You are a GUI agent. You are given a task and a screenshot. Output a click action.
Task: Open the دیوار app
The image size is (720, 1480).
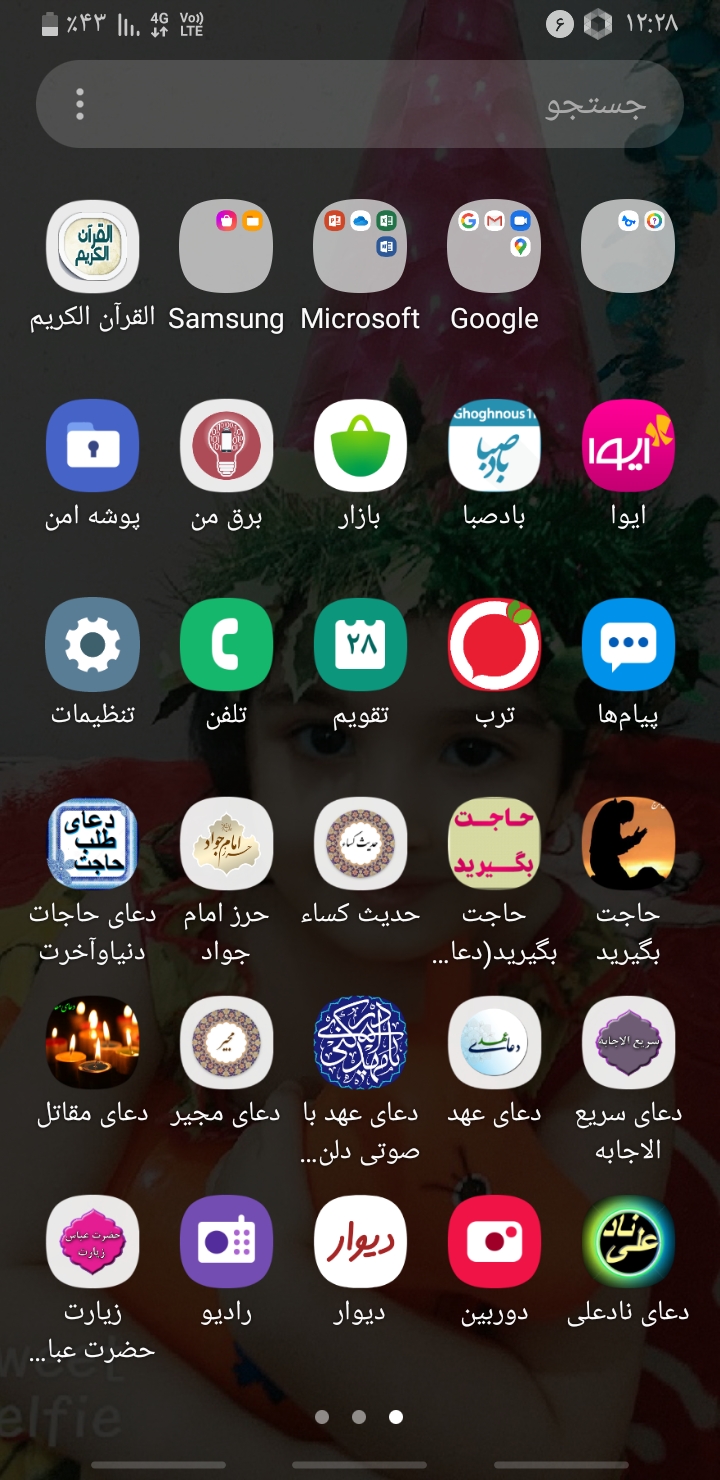click(x=360, y=1242)
